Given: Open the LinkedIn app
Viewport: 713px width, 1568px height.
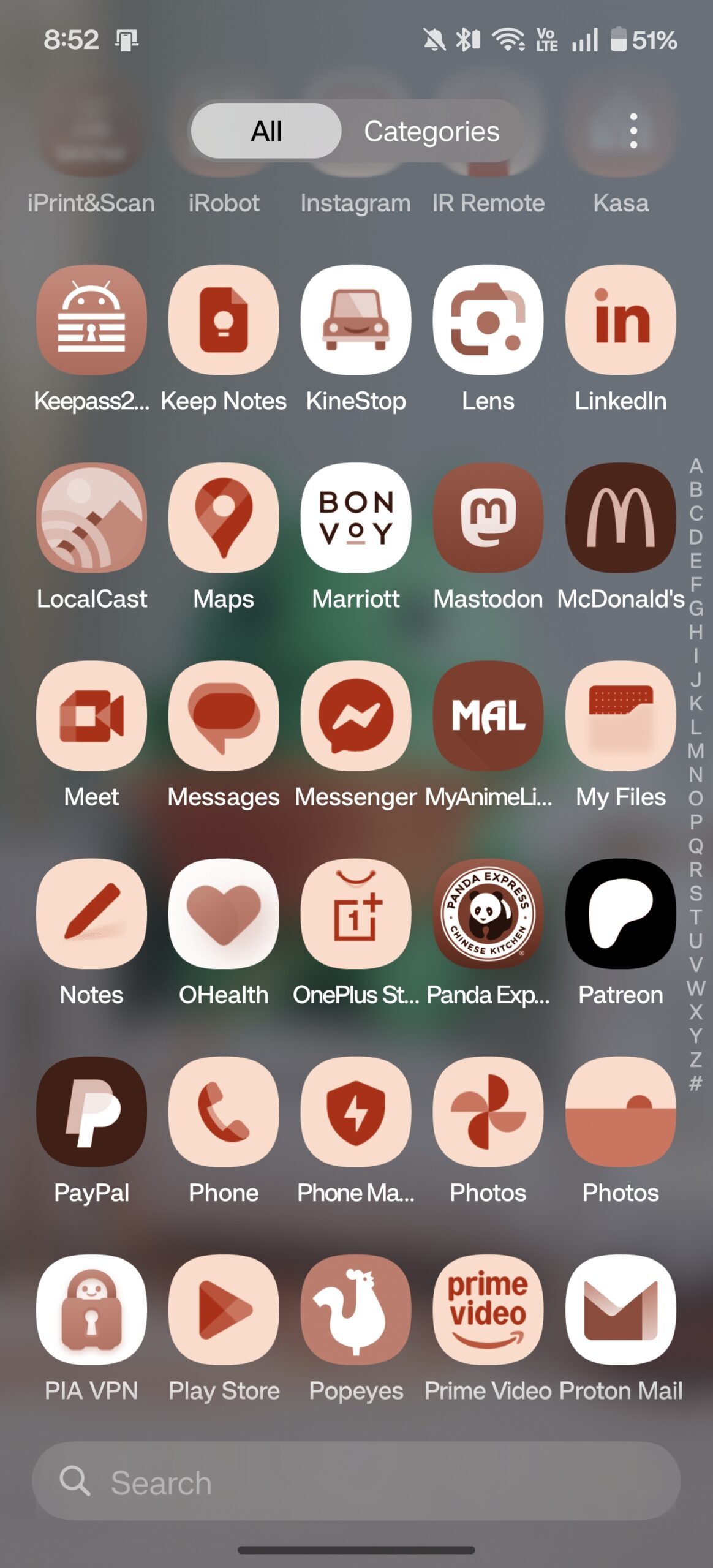Looking at the screenshot, I should pyautogui.click(x=621, y=320).
